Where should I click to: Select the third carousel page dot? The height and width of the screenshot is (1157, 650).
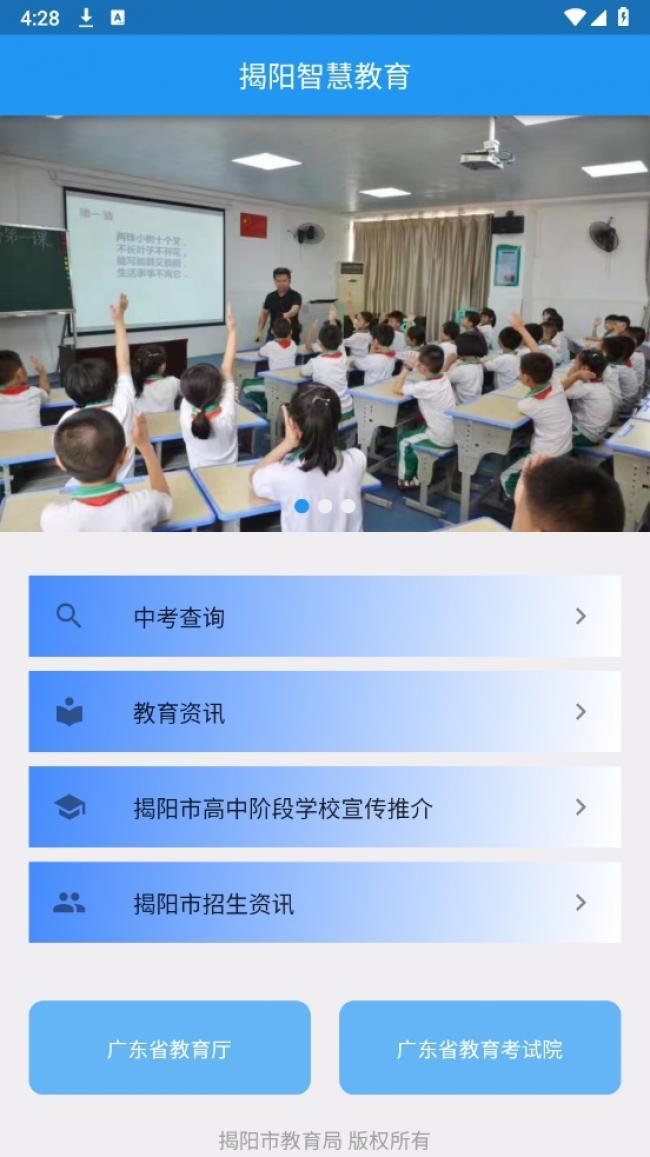347,506
